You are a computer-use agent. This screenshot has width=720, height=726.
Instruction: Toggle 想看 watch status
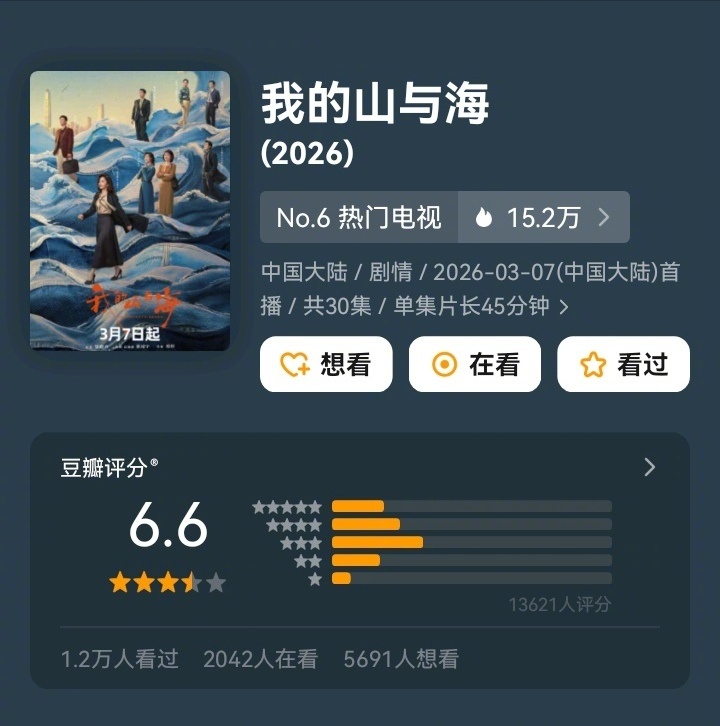pyautogui.click(x=326, y=364)
